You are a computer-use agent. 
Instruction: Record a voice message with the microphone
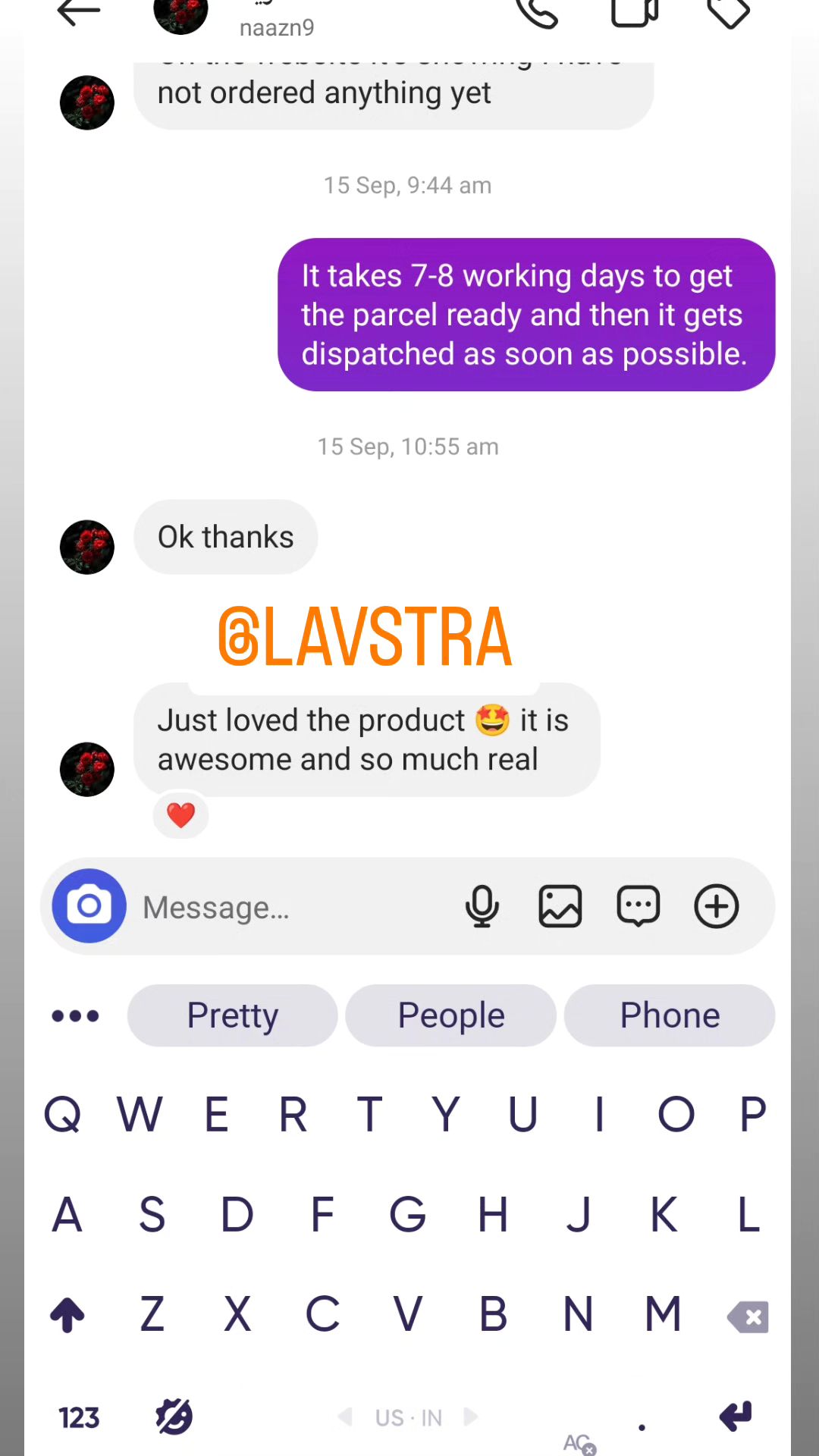click(482, 906)
